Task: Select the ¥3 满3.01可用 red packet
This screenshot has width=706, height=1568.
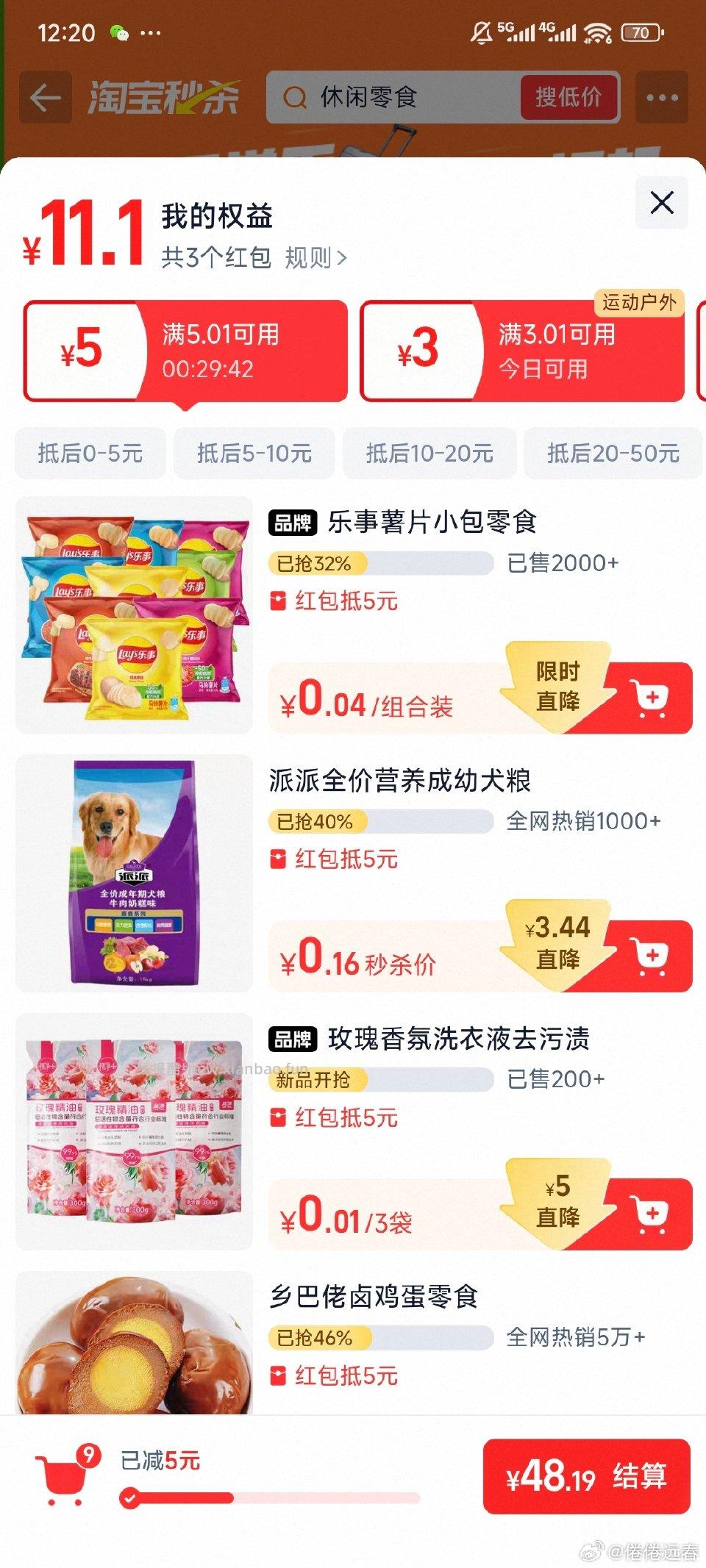Action: [522, 351]
